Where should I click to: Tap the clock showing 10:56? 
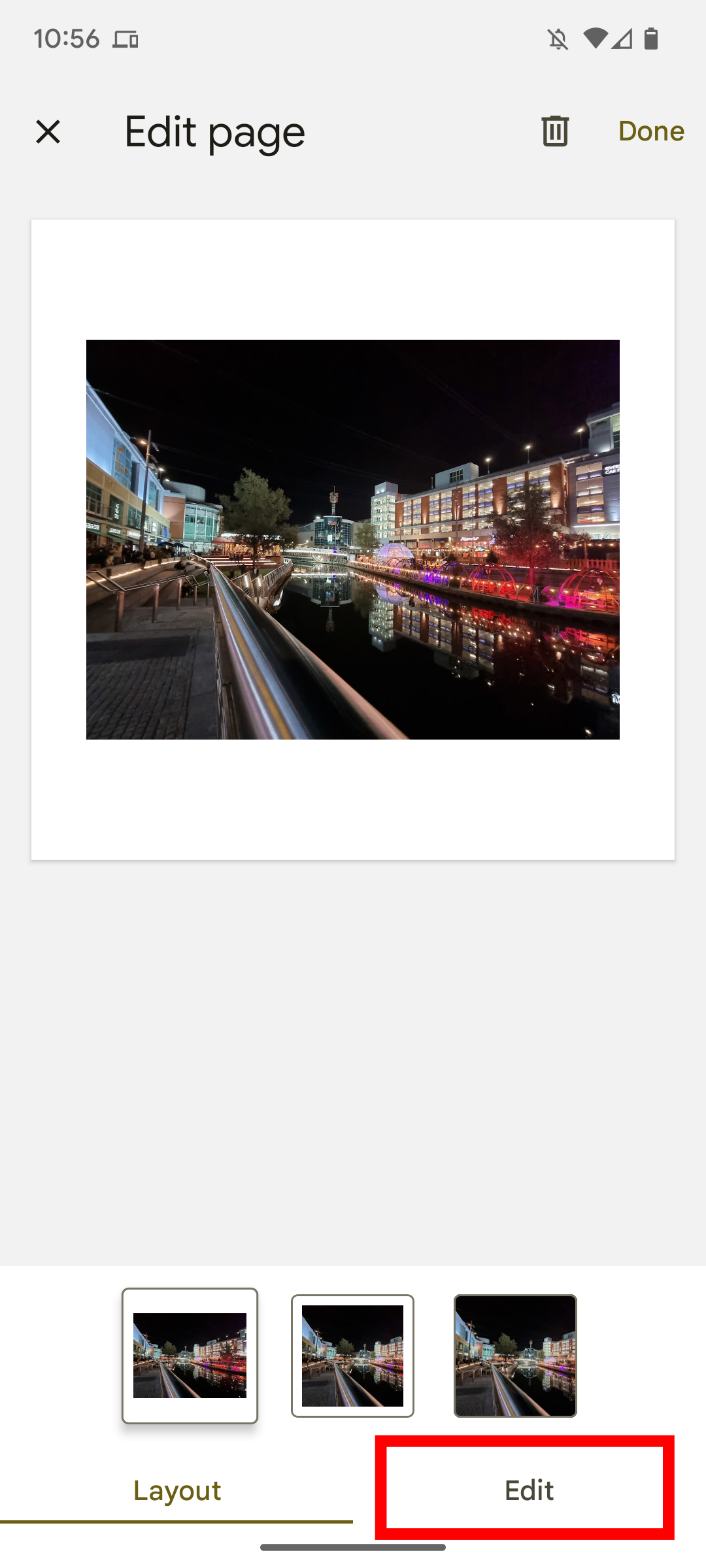click(67, 39)
